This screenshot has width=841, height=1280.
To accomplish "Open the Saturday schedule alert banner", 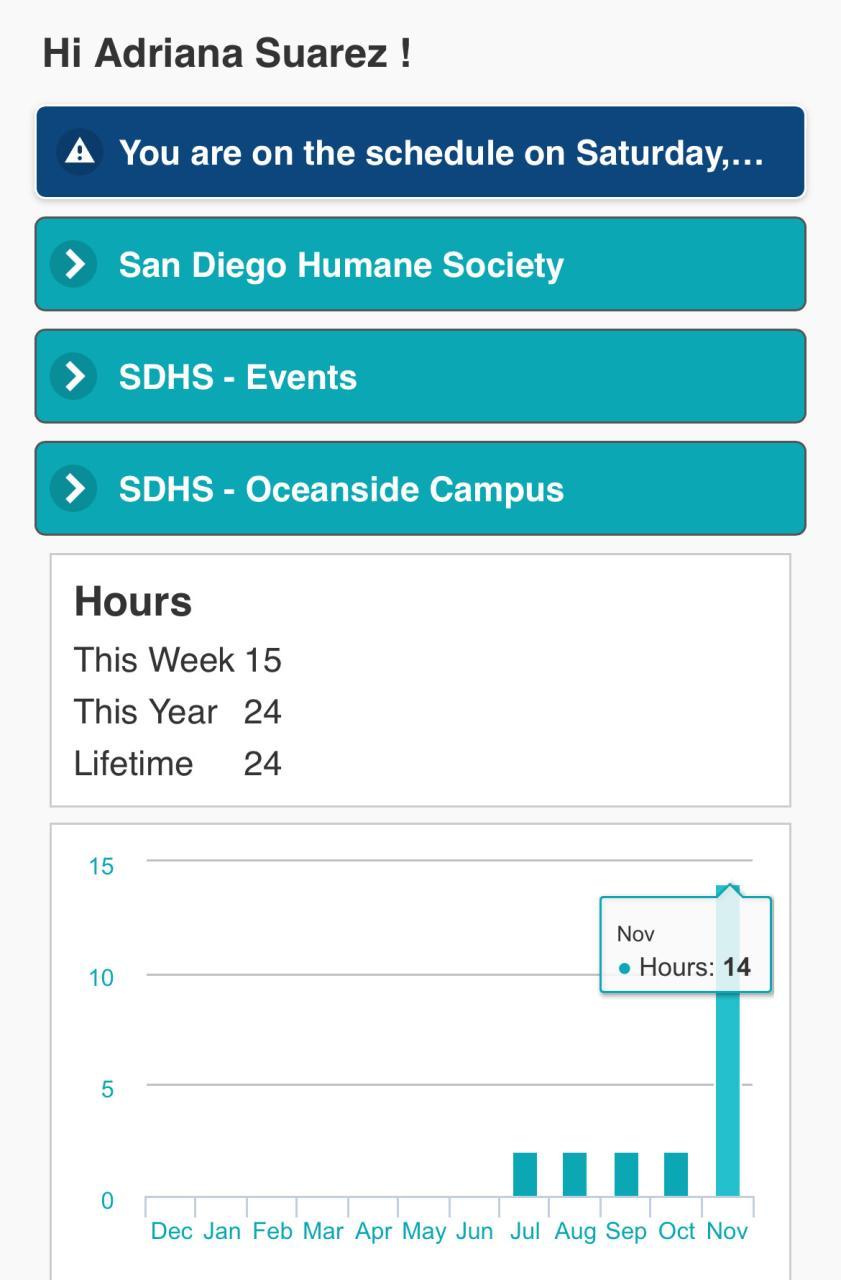I will (x=420, y=152).
